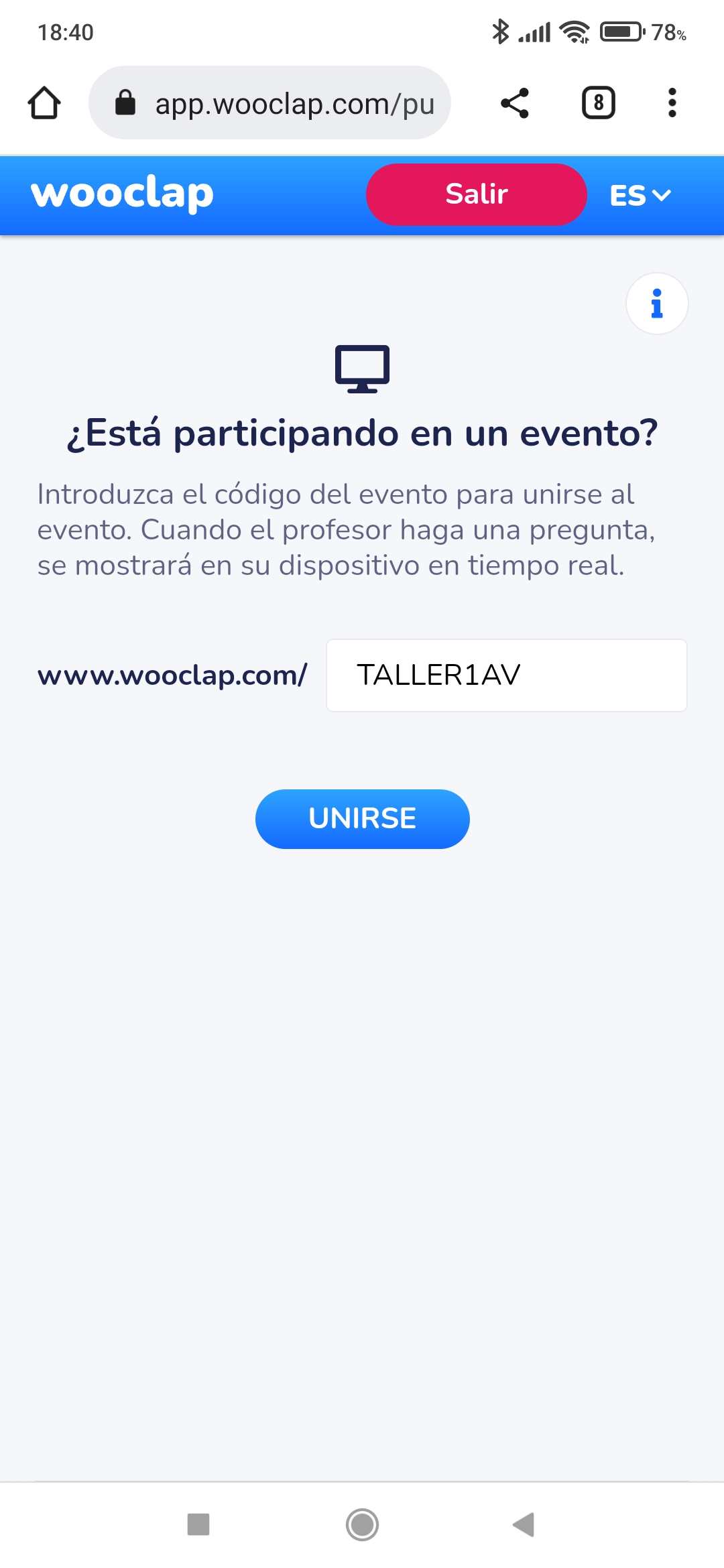Tap the UNIRSE button to join
Viewport: 724px width, 1568px height.
click(362, 819)
